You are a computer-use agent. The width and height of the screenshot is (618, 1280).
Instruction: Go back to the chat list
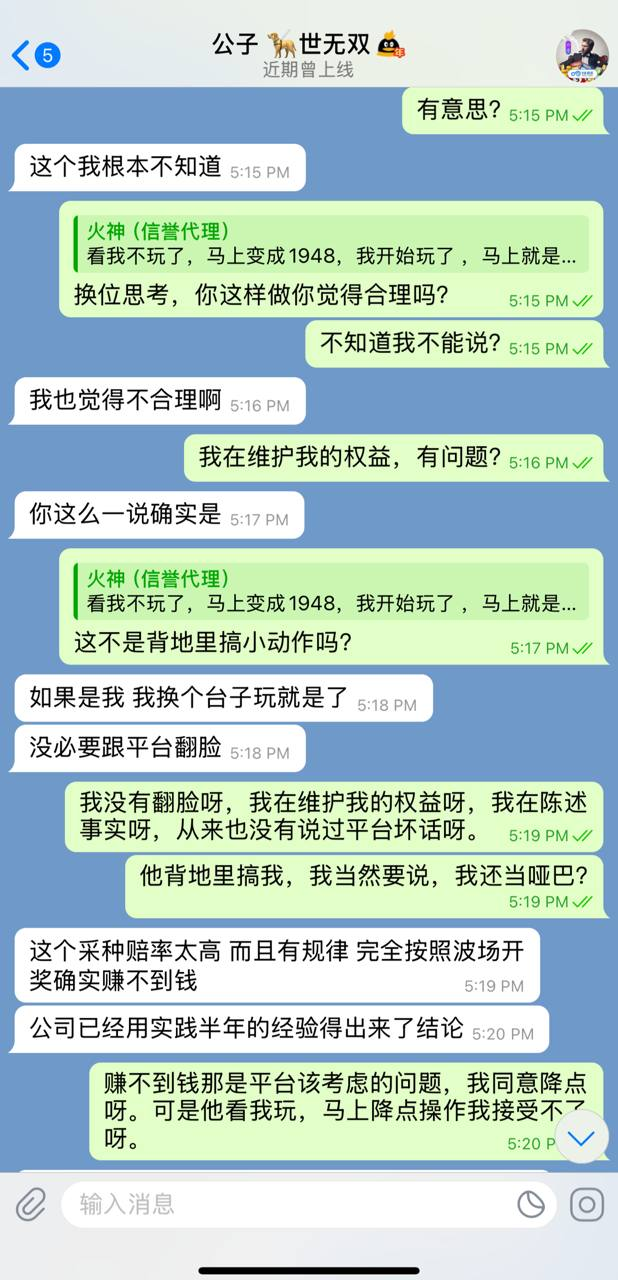(x=32, y=55)
